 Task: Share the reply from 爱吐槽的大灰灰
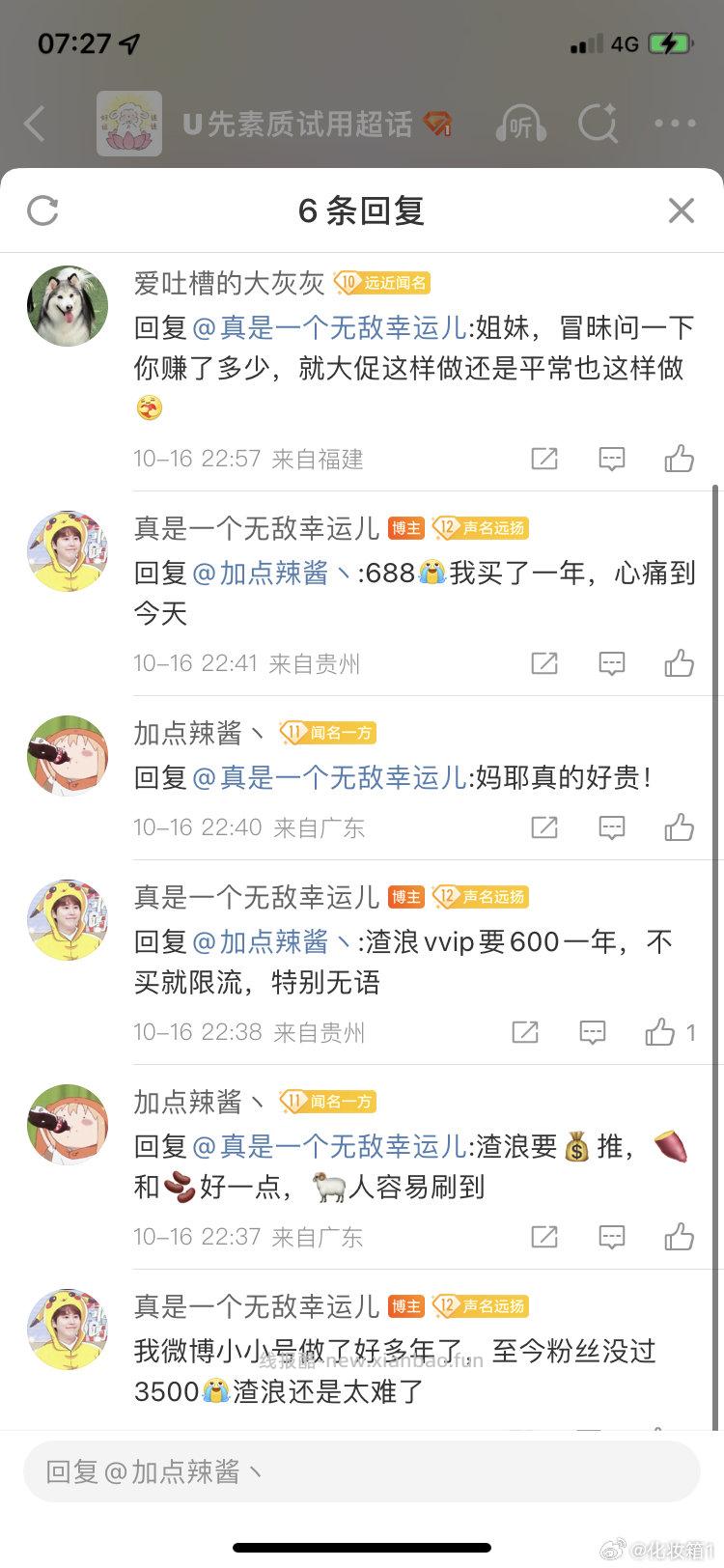[x=543, y=459]
